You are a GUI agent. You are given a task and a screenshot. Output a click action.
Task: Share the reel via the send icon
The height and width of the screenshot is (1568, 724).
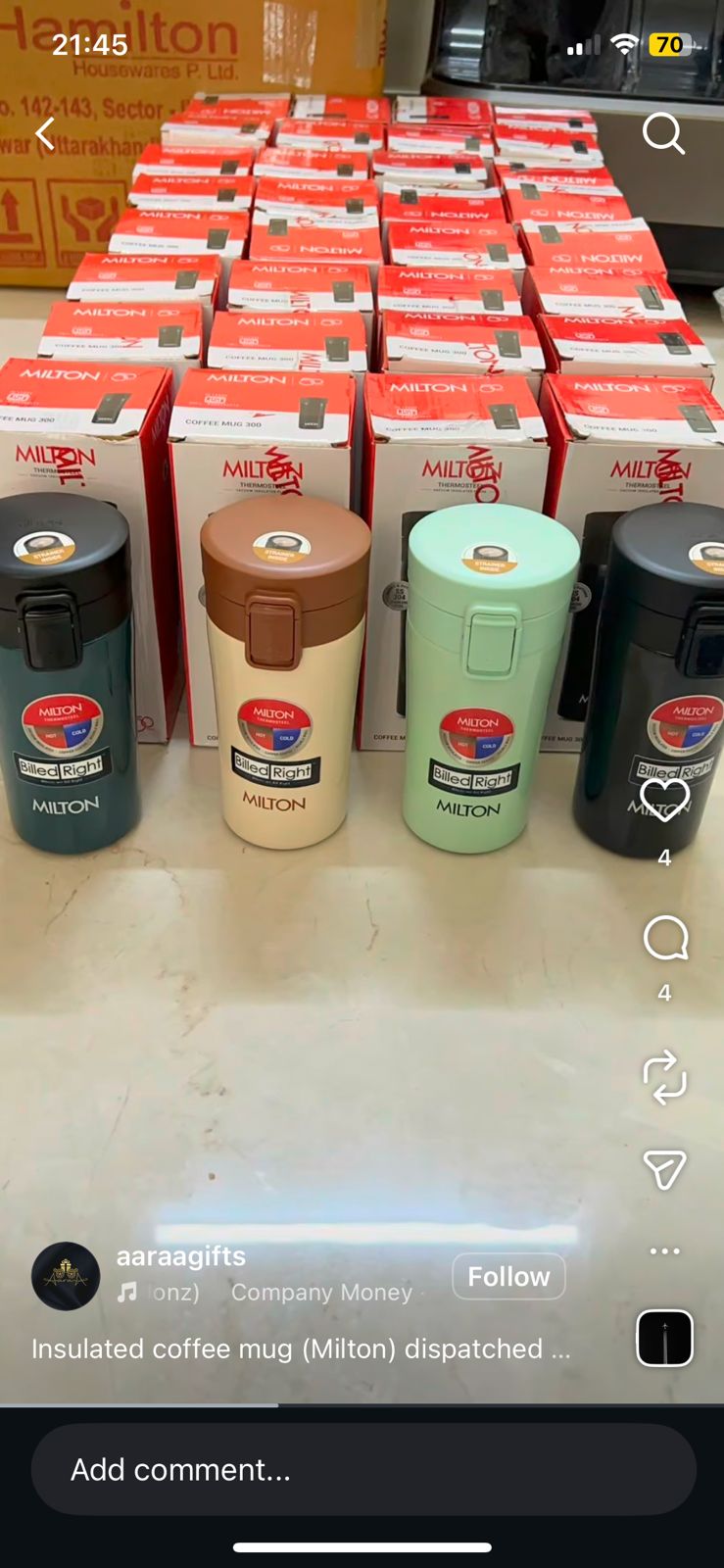tap(665, 1169)
